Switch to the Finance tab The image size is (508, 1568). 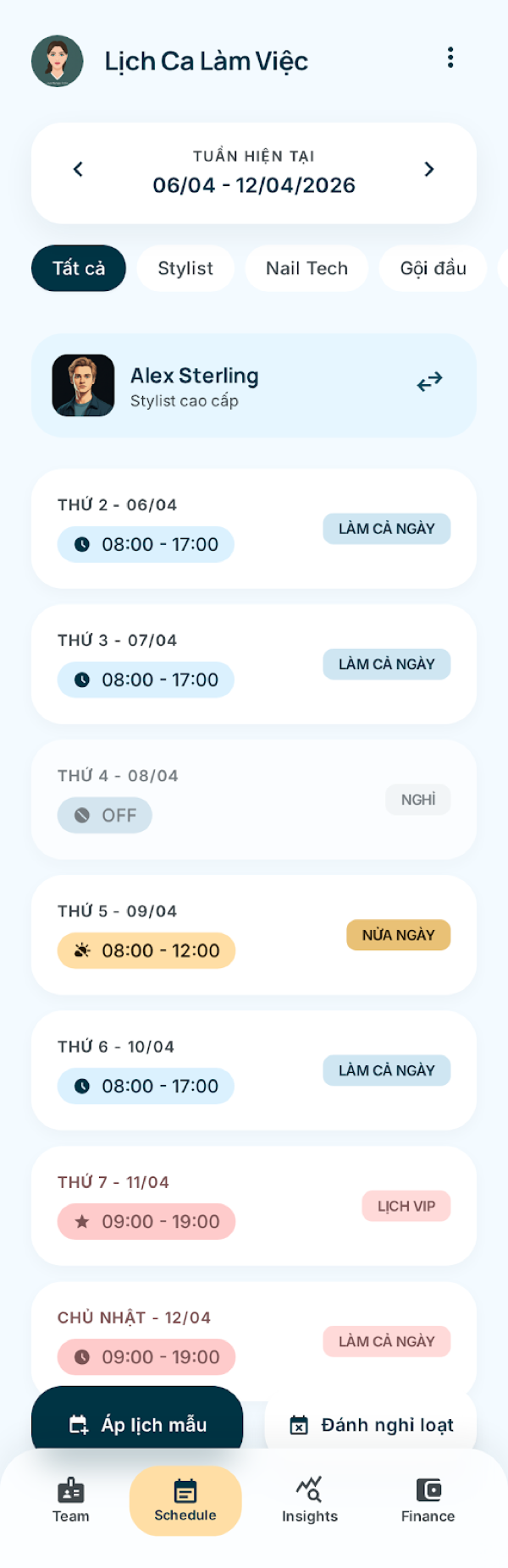point(428,1500)
